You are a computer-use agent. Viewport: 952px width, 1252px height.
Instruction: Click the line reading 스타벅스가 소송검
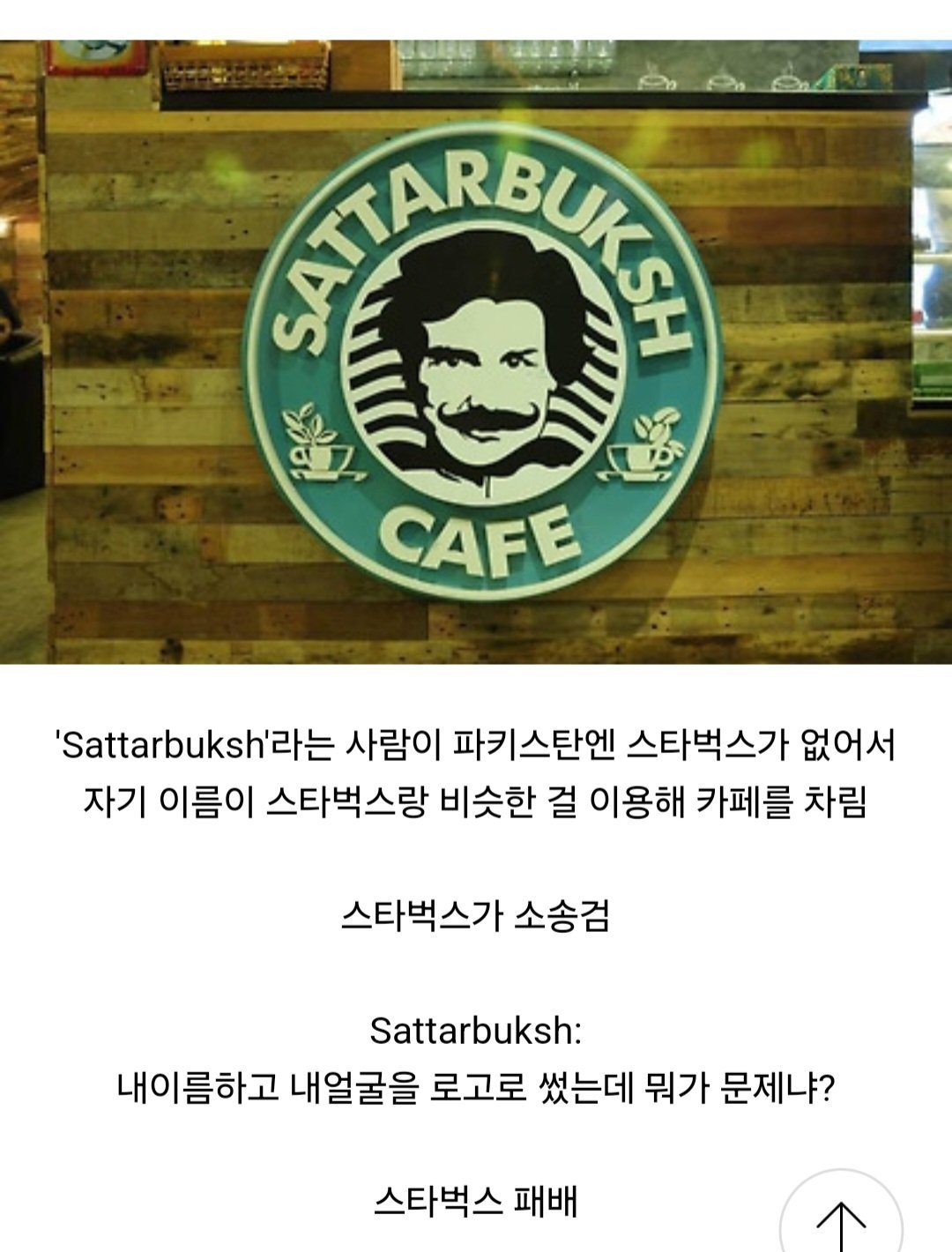pos(476,919)
